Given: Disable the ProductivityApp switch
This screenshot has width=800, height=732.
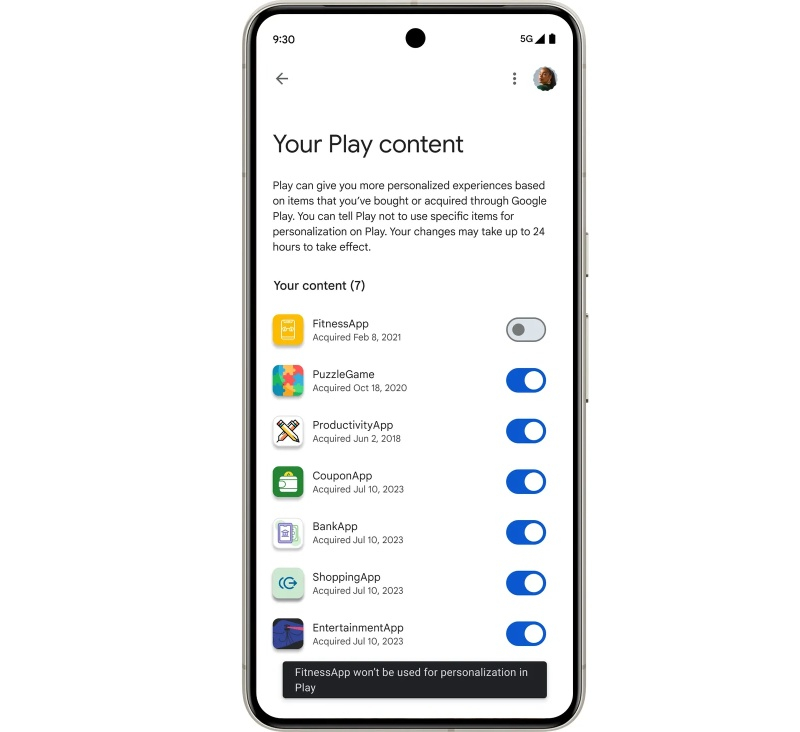Looking at the screenshot, I should tap(526, 431).
